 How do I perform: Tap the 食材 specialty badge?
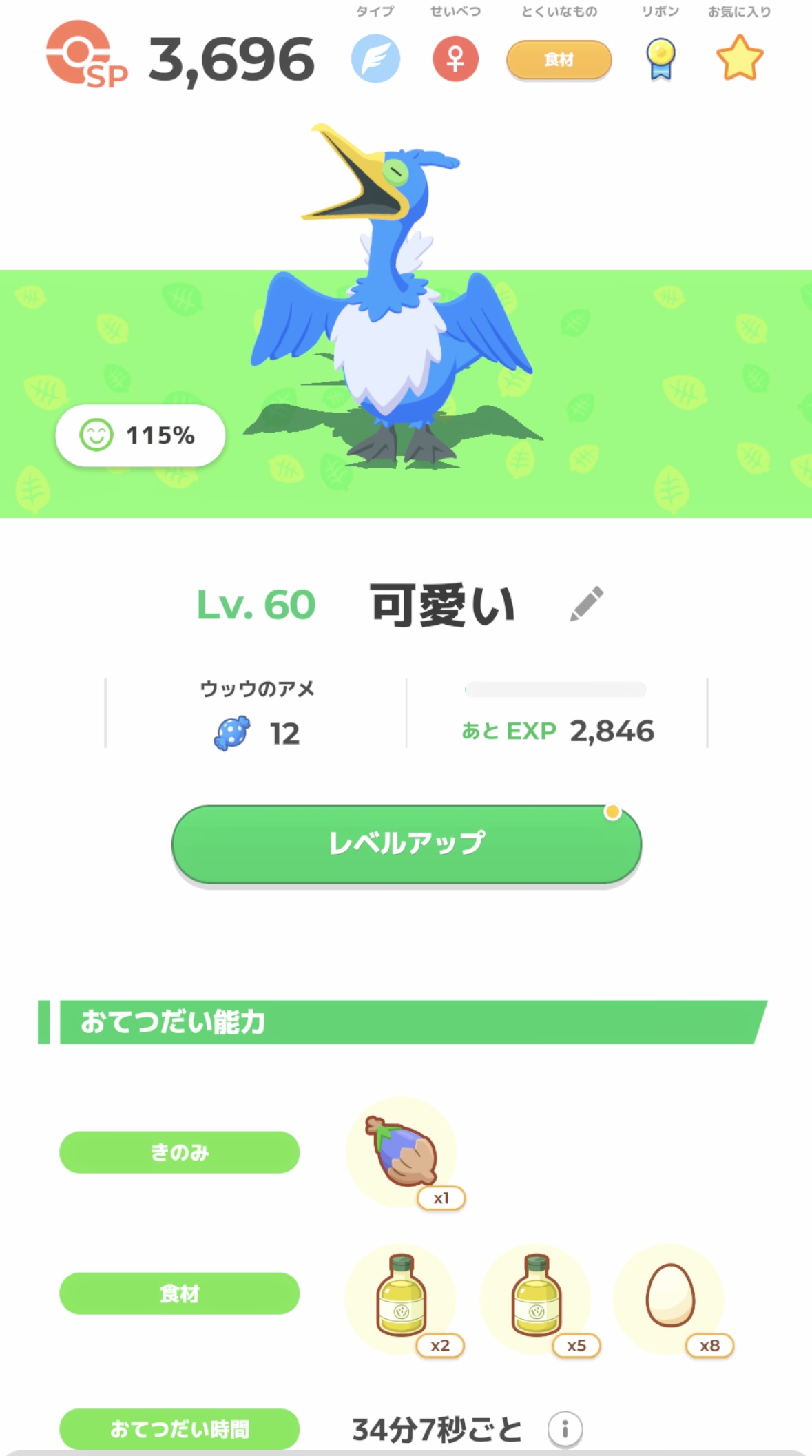tap(559, 60)
